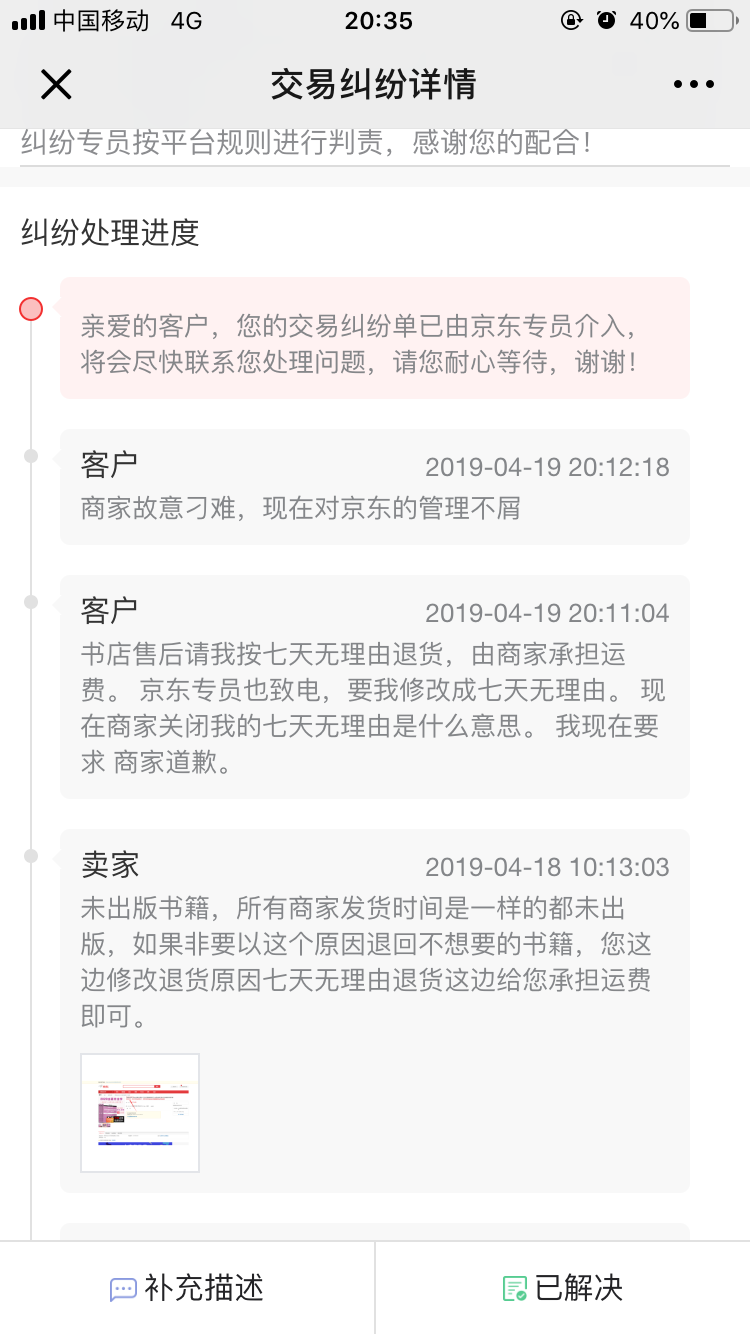
Task: Mark the dispute as 已解决
Action: tap(563, 1288)
